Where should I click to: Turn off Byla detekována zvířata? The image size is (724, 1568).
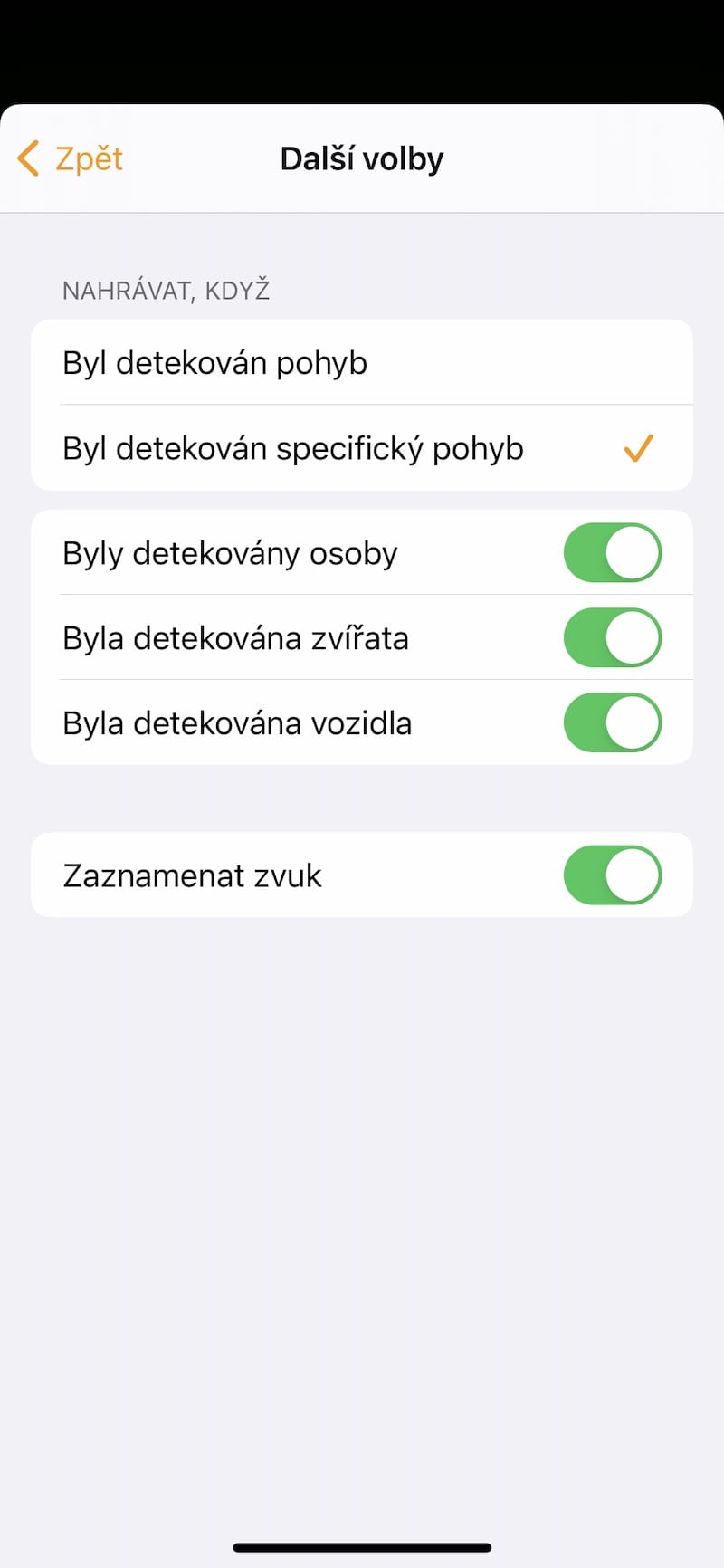tap(613, 637)
